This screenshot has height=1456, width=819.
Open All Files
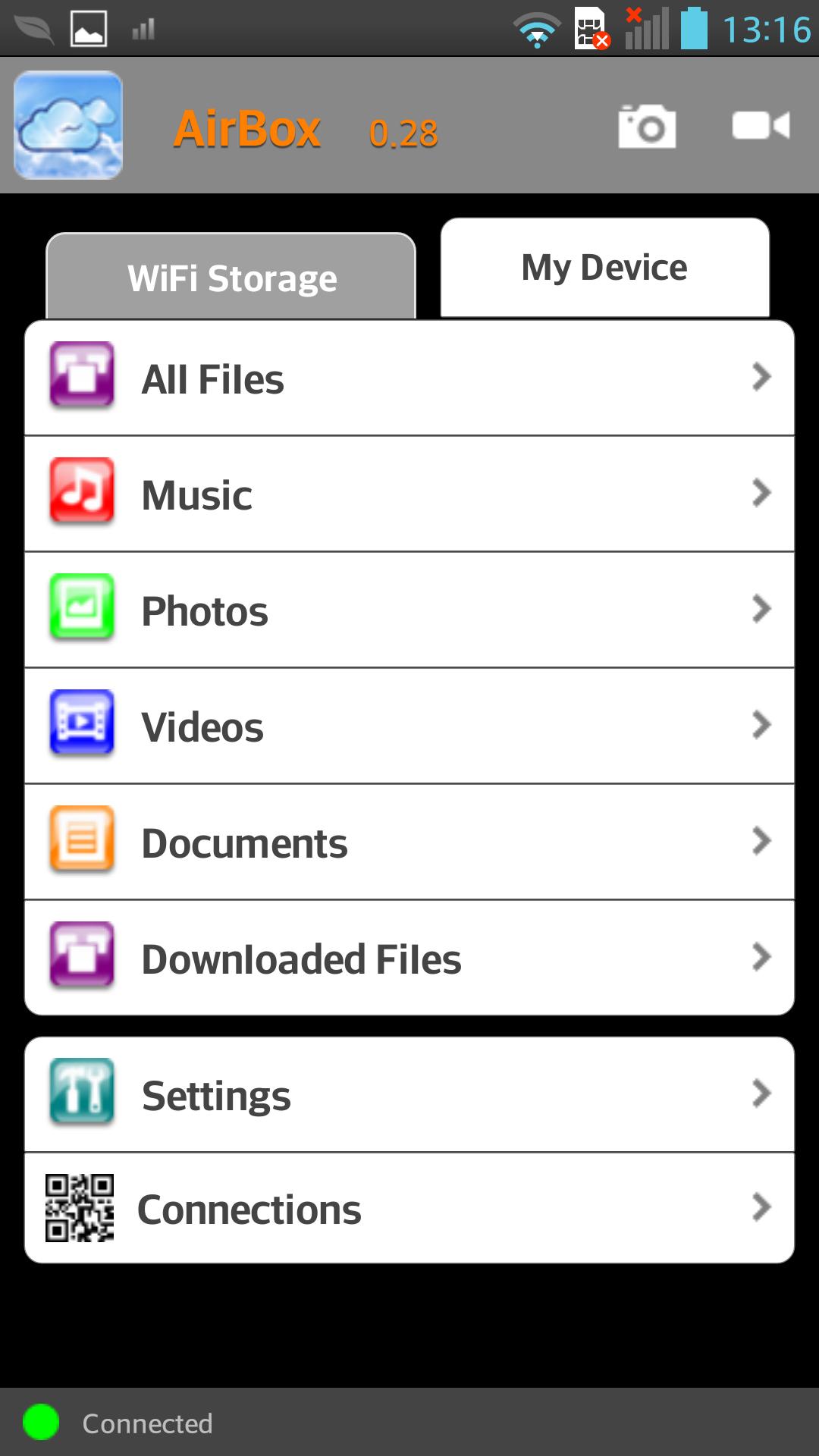tap(409, 378)
